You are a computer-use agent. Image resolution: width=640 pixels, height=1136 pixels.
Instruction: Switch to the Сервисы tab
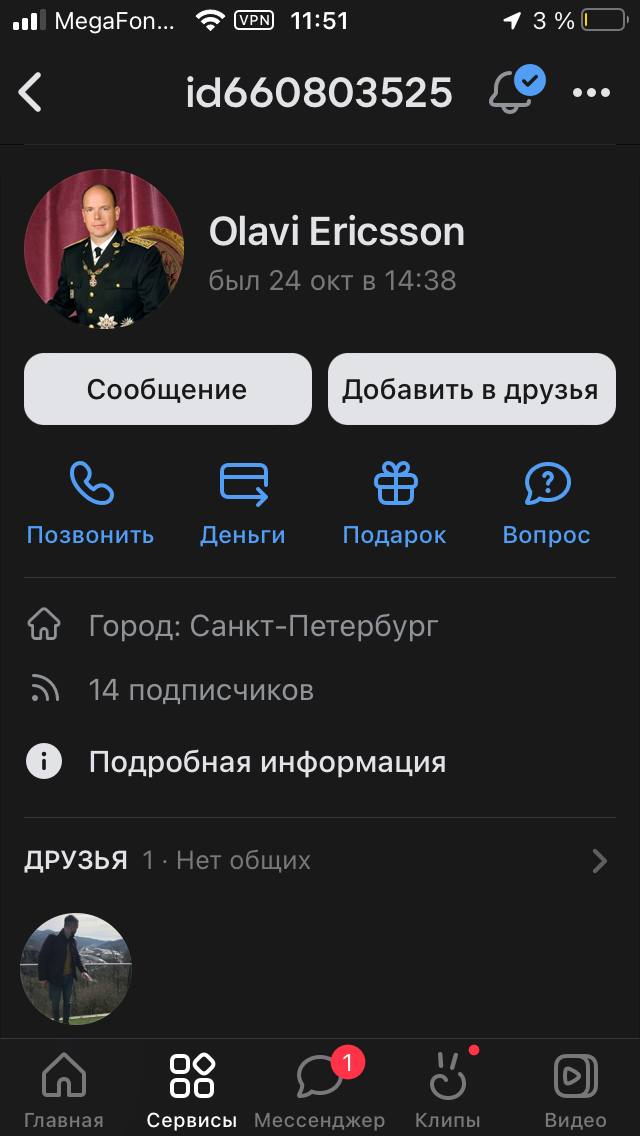[192, 1090]
